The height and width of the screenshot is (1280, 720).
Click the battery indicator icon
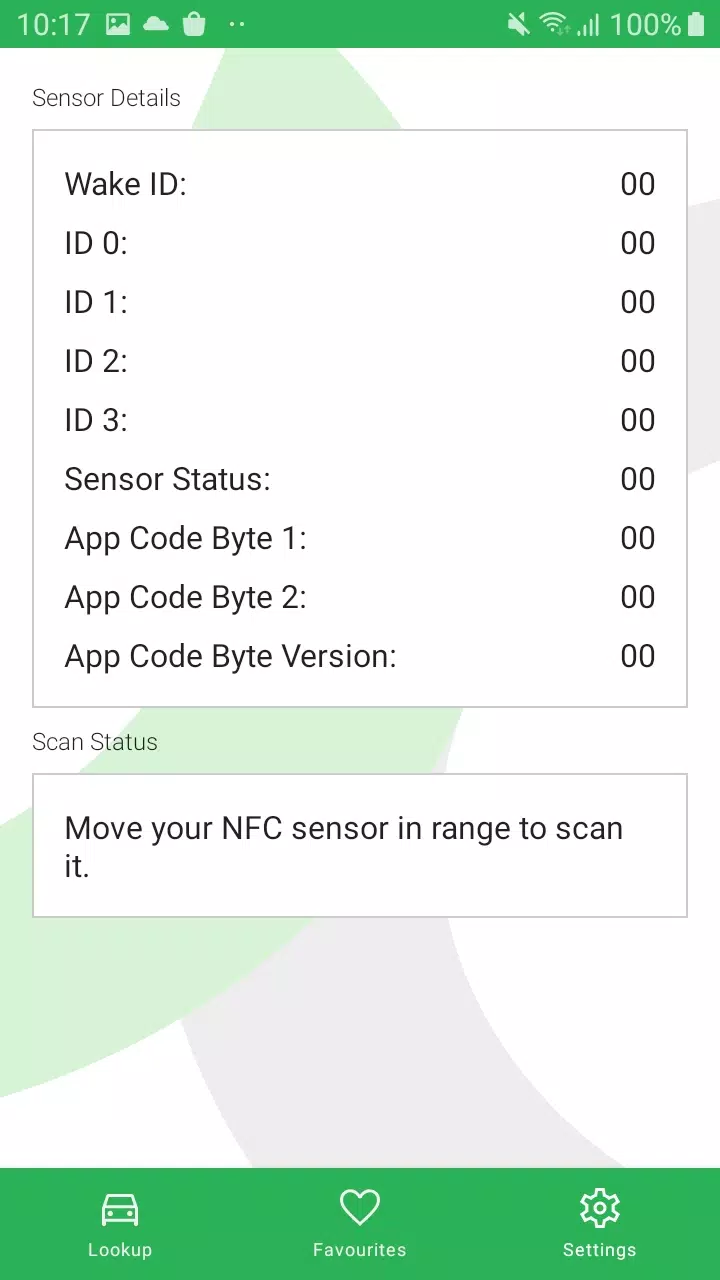(695, 22)
